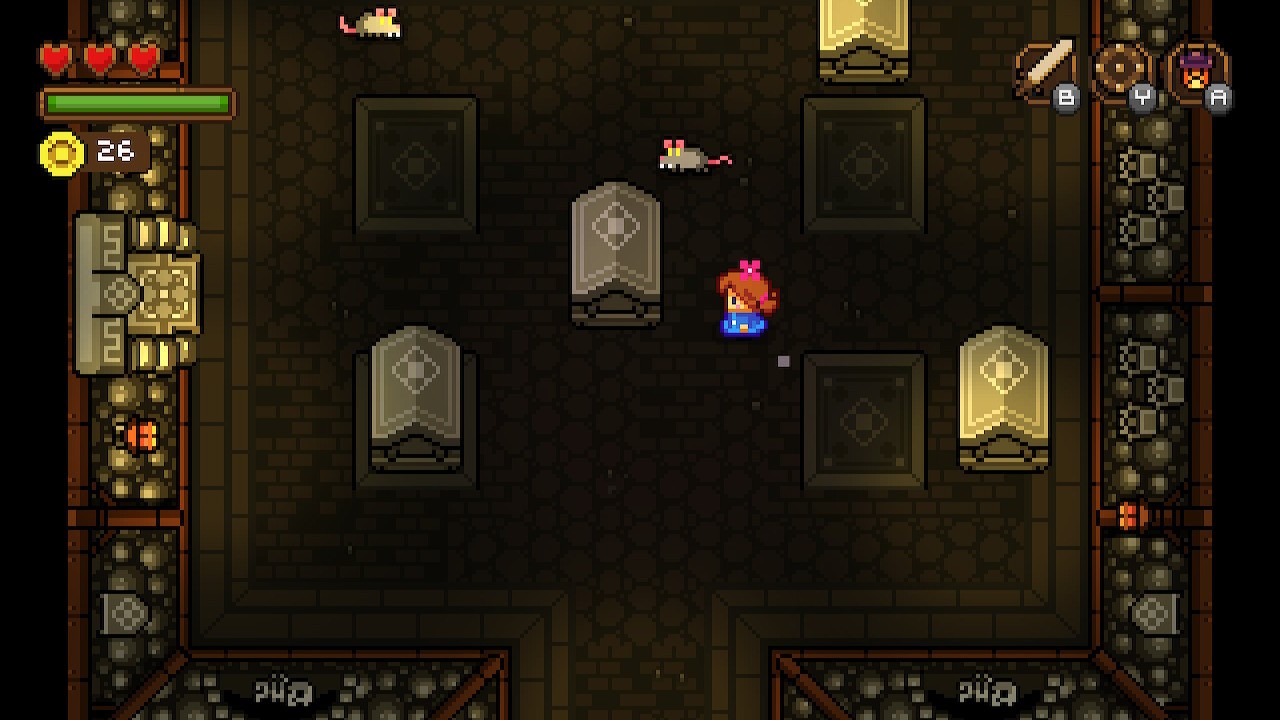Use the sword in the B slot
The image size is (1280, 720).
pos(1045,70)
